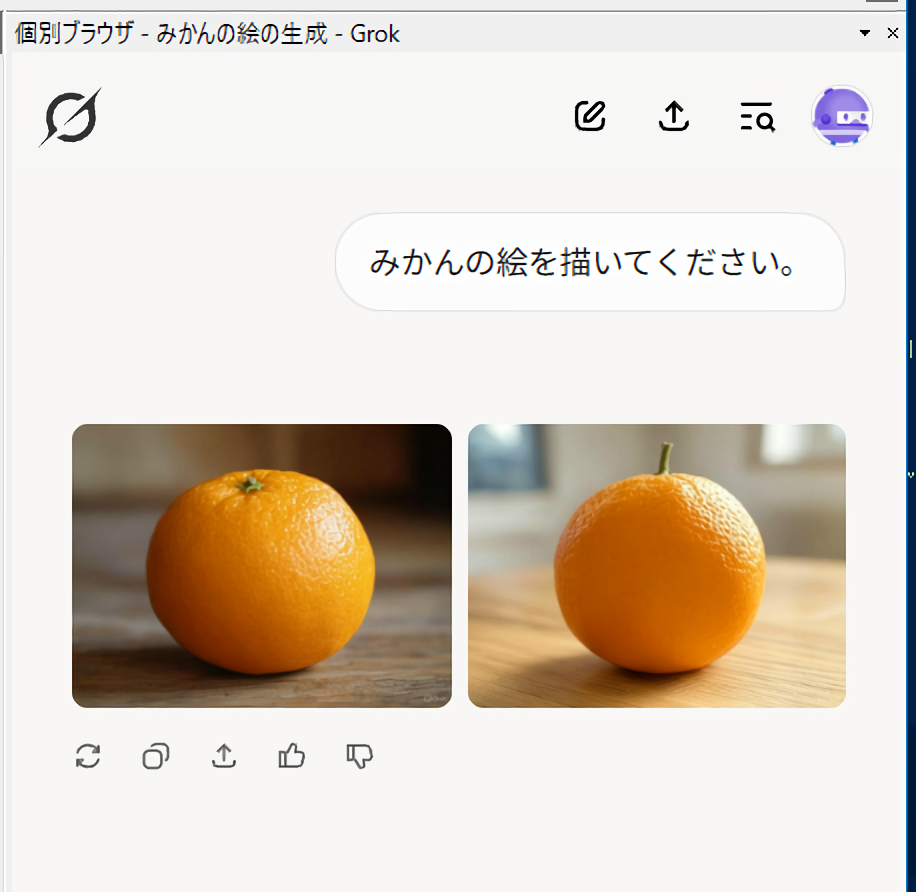Open the orange with stem image
916x892 pixels.
pyautogui.click(x=657, y=565)
